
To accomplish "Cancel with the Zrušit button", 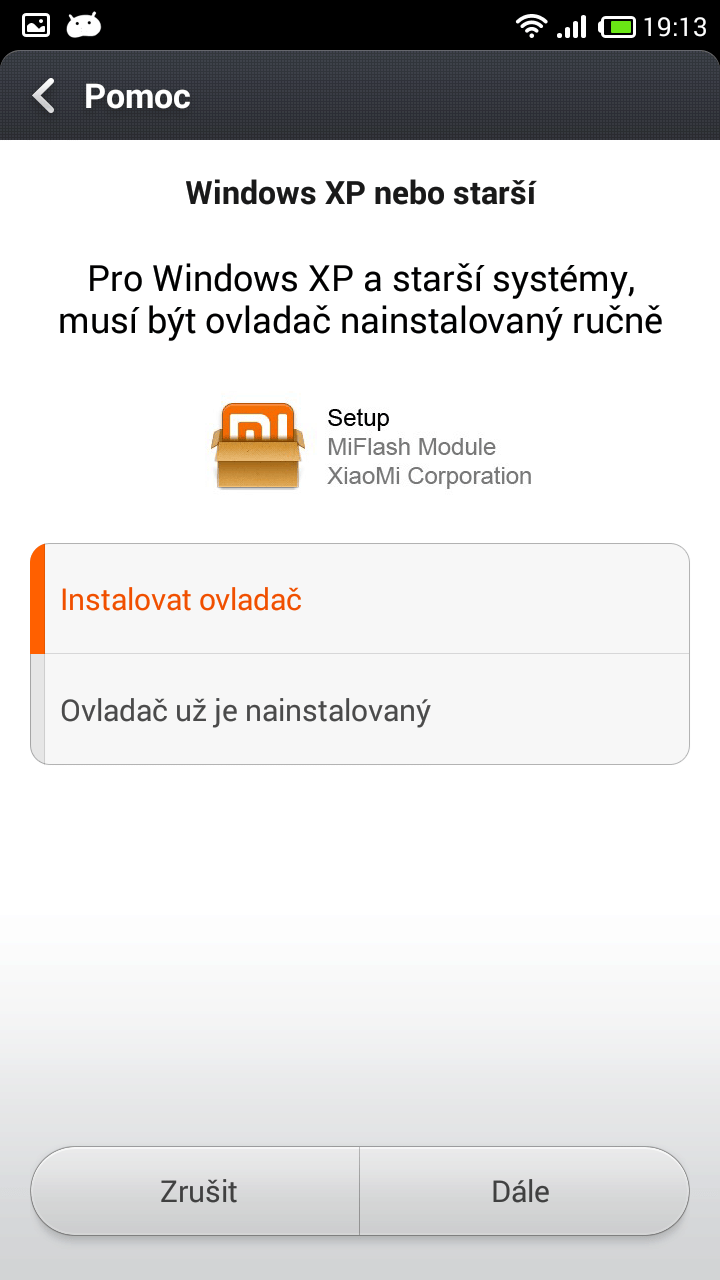I will 196,1191.
